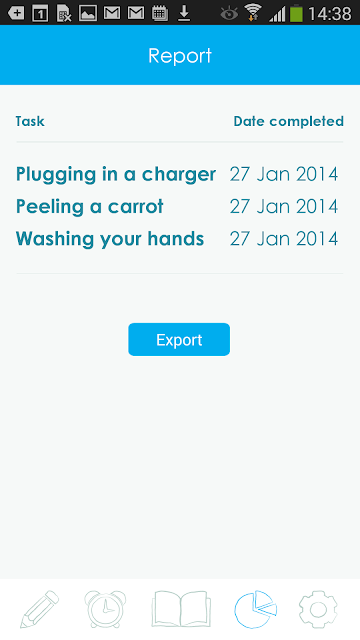
Task: Select the pie chart report tab
Action: tap(255, 609)
